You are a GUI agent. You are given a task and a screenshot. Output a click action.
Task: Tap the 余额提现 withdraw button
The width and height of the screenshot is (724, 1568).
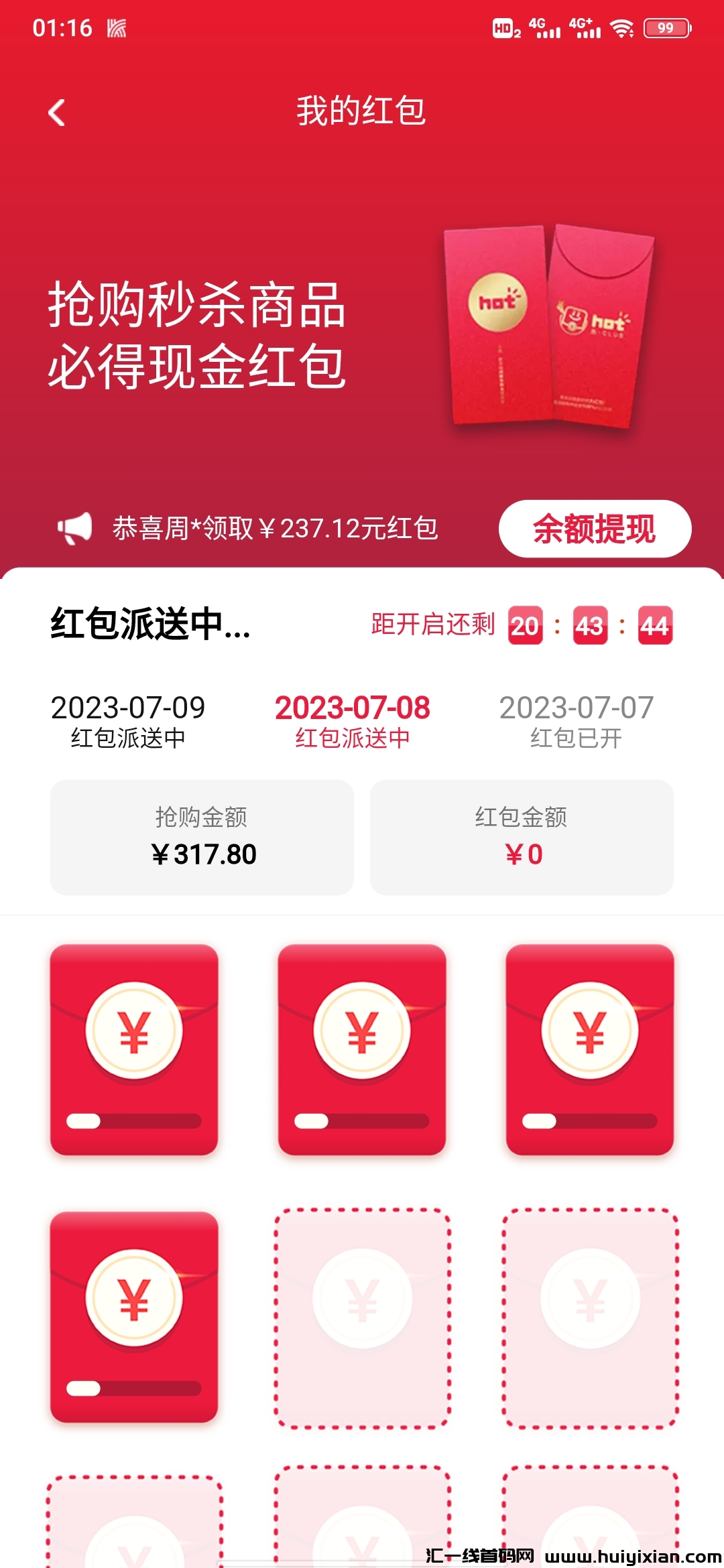595,529
